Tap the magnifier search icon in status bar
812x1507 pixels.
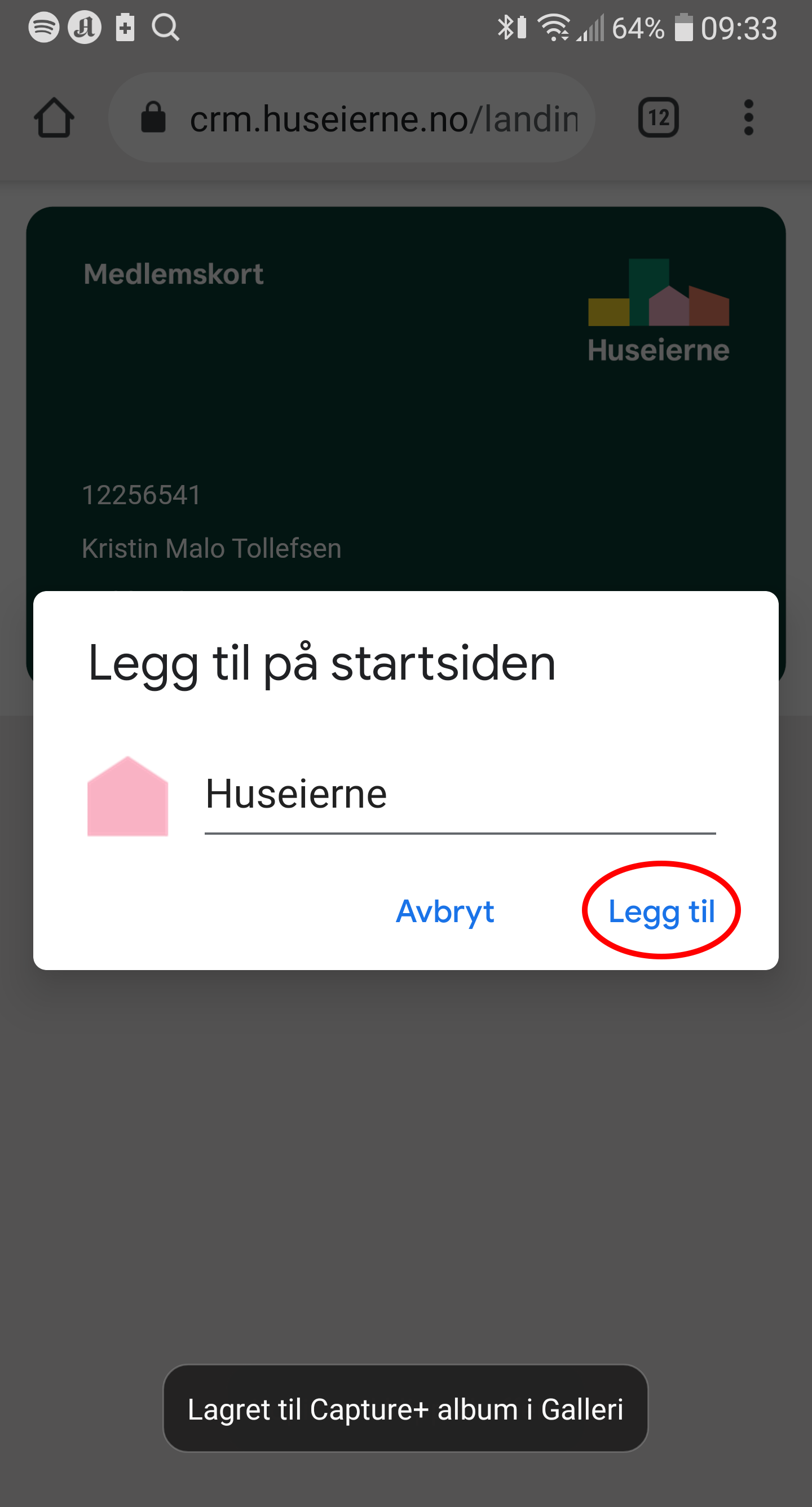coord(166,27)
